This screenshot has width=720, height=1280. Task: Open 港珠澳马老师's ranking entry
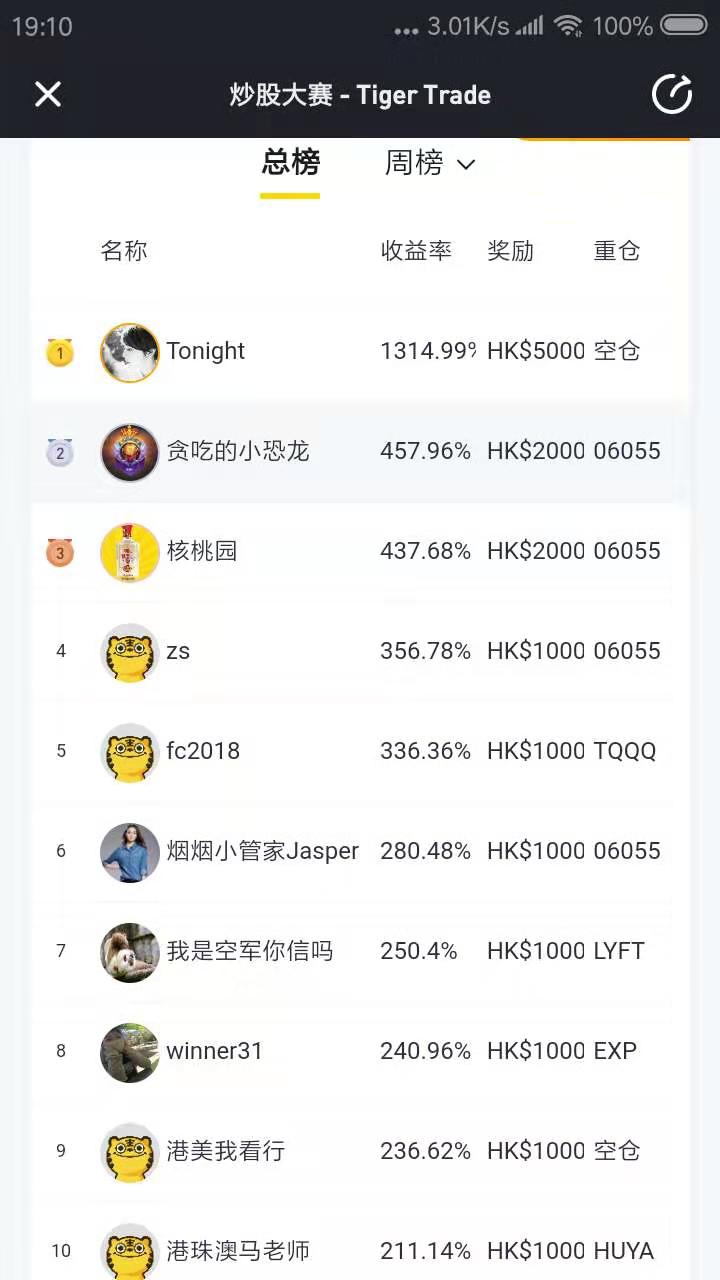coord(360,1250)
